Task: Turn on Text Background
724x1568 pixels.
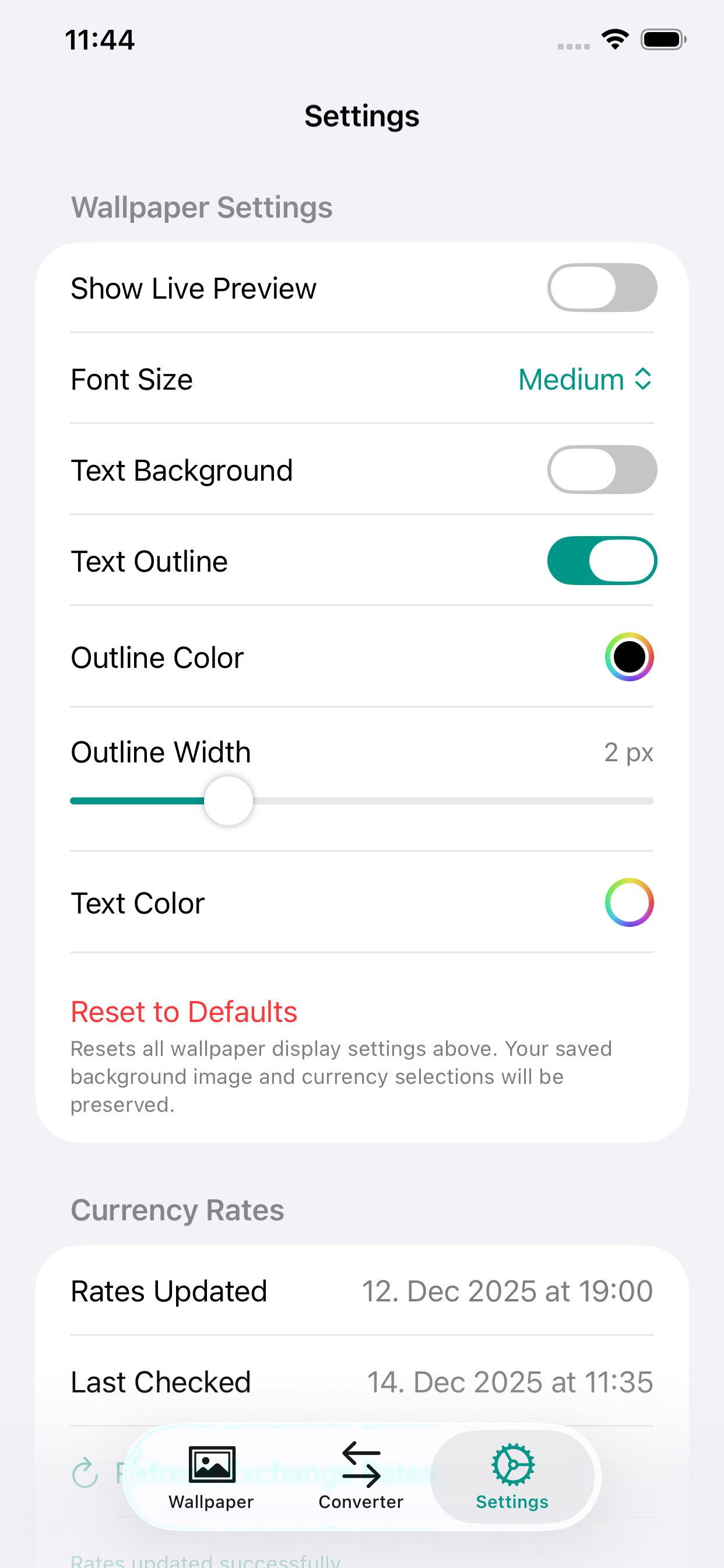Action: click(x=601, y=470)
